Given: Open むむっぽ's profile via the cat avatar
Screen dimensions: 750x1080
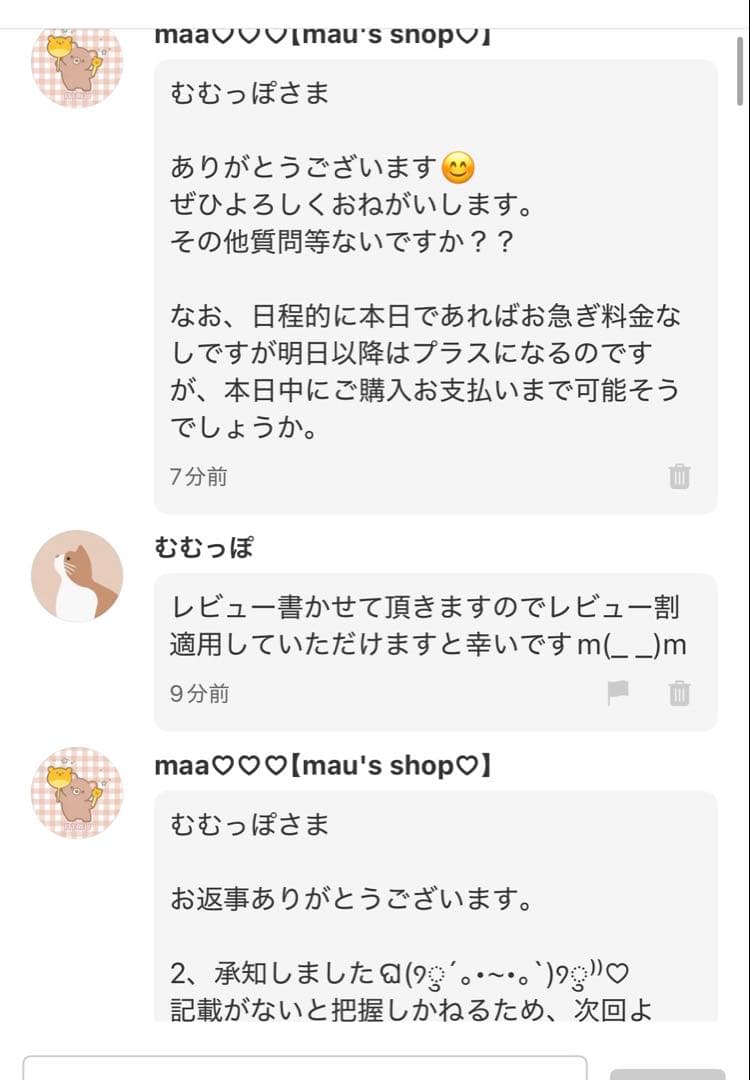Looking at the screenshot, I should pos(77,576).
